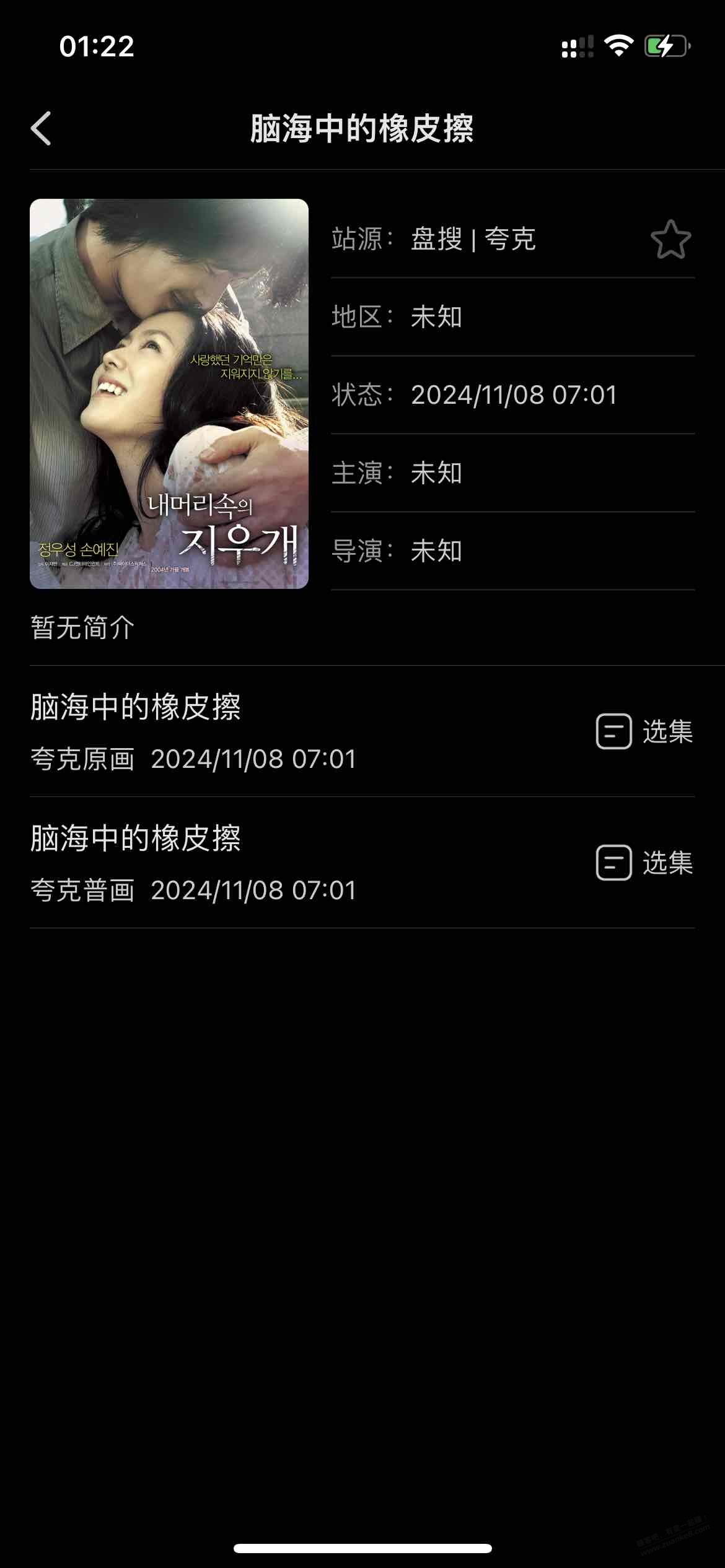Favorite this movie with the star icon
725x1568 pixels.
(x=670, y=240)
